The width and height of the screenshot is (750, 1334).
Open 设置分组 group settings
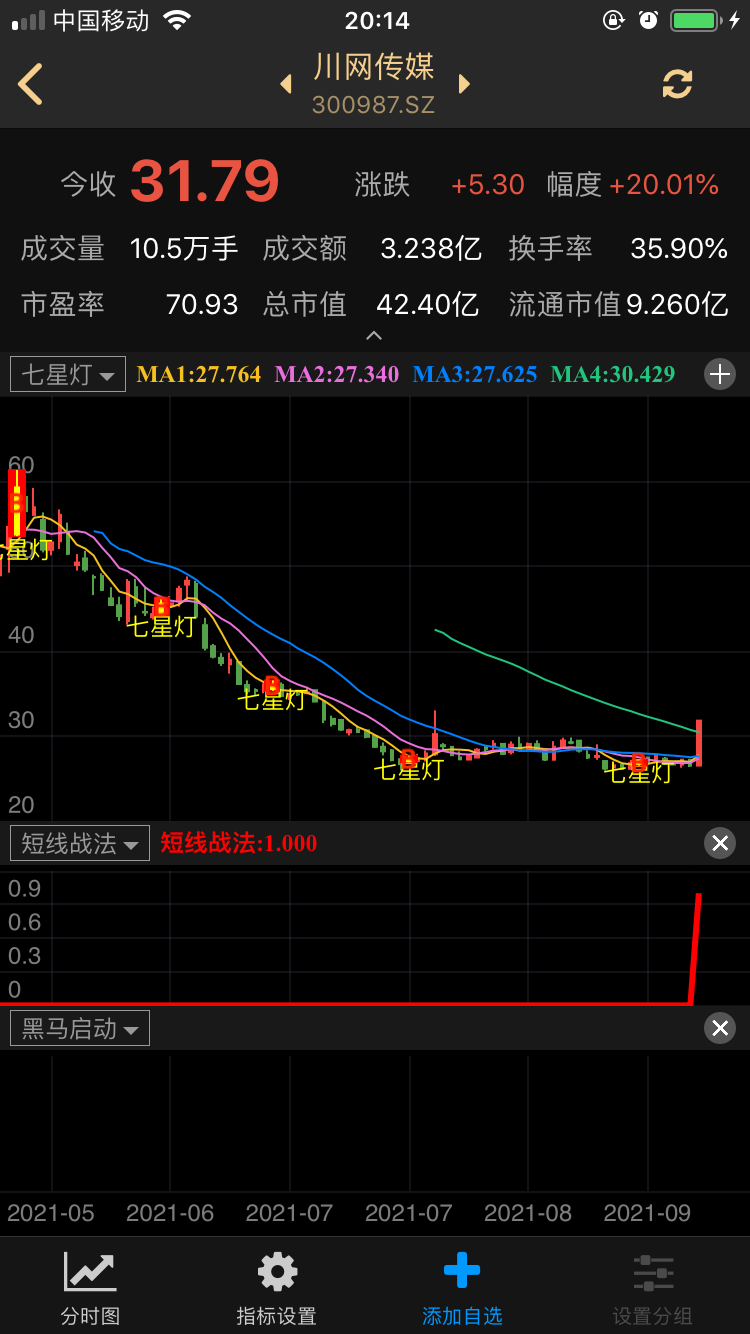coord(653,1287)
